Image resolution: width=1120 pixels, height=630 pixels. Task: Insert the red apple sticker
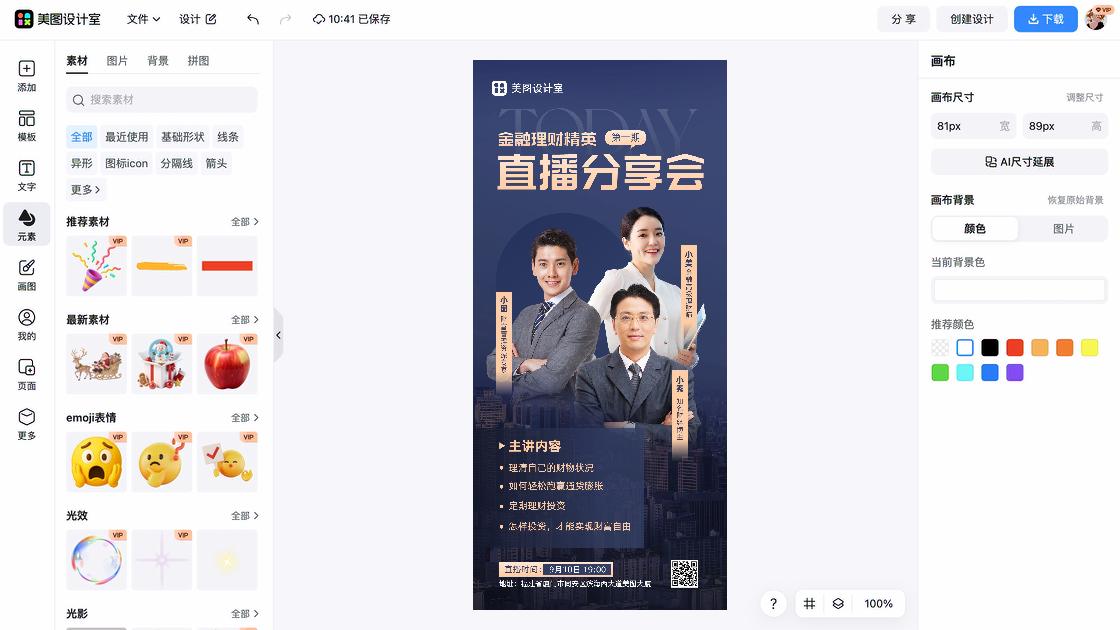(x=227, y=364)
